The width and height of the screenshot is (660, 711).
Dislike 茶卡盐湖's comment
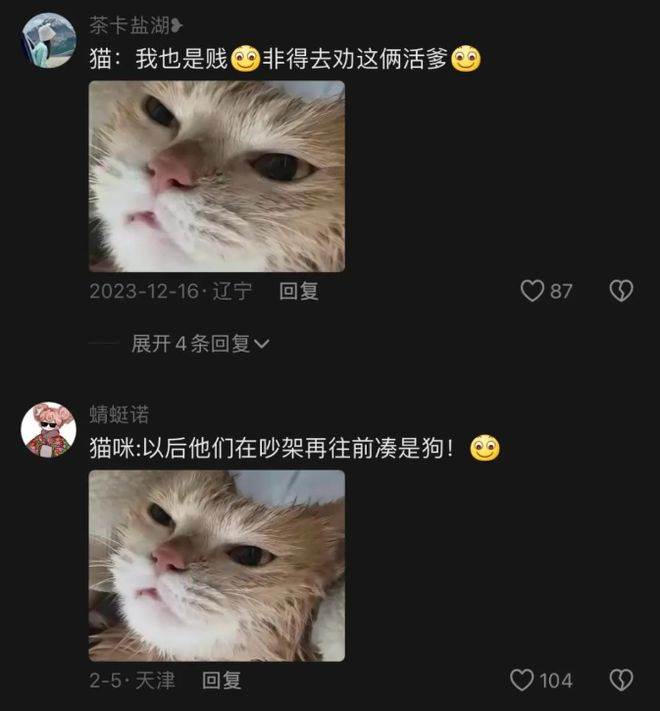coord(621,291)
